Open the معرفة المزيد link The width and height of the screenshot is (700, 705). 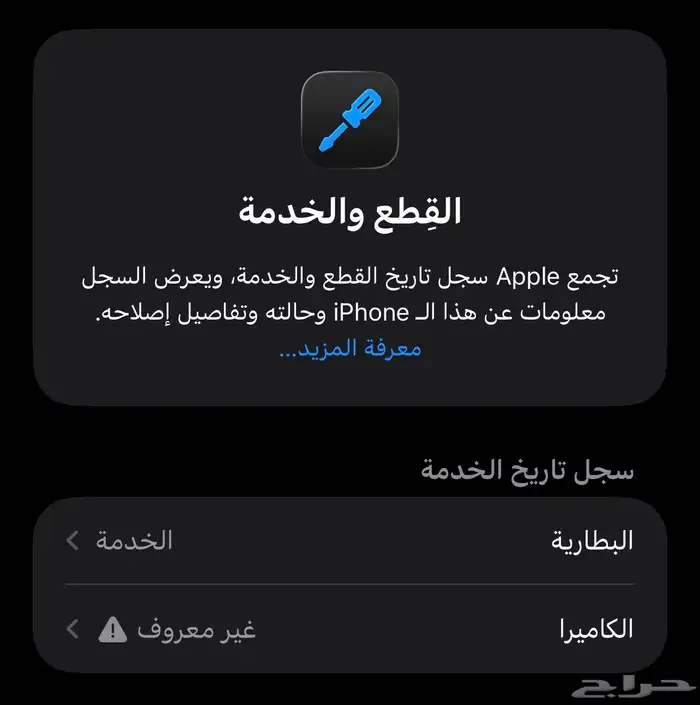(350, 348)
